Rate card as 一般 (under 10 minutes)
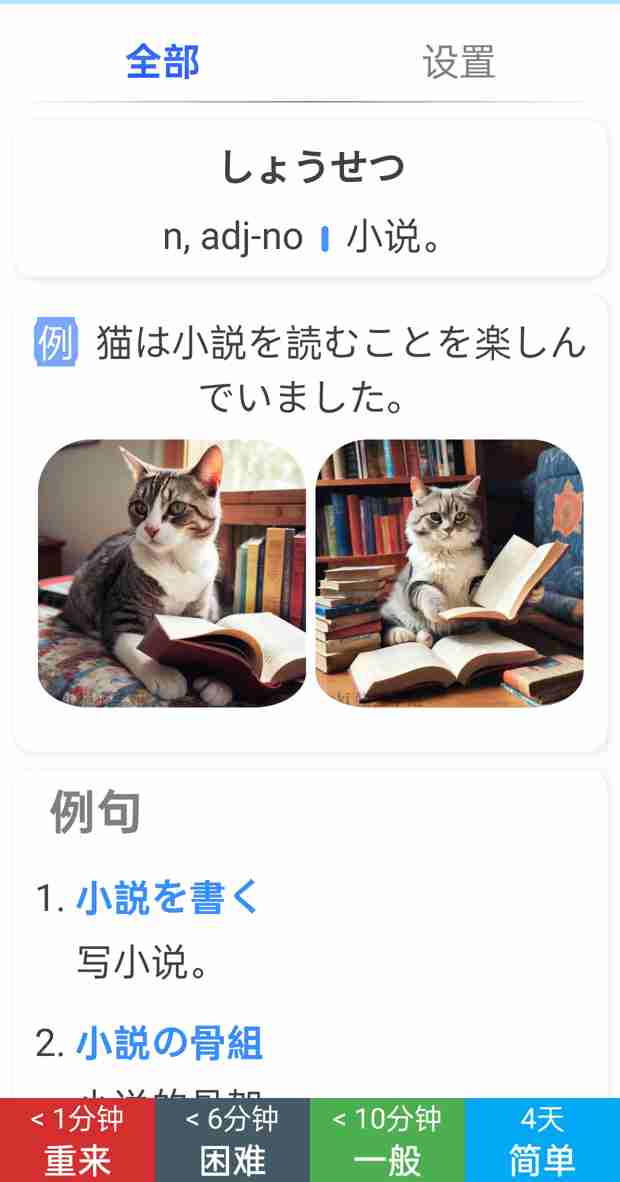The image size is (620, 1182). coord(387,1140)
